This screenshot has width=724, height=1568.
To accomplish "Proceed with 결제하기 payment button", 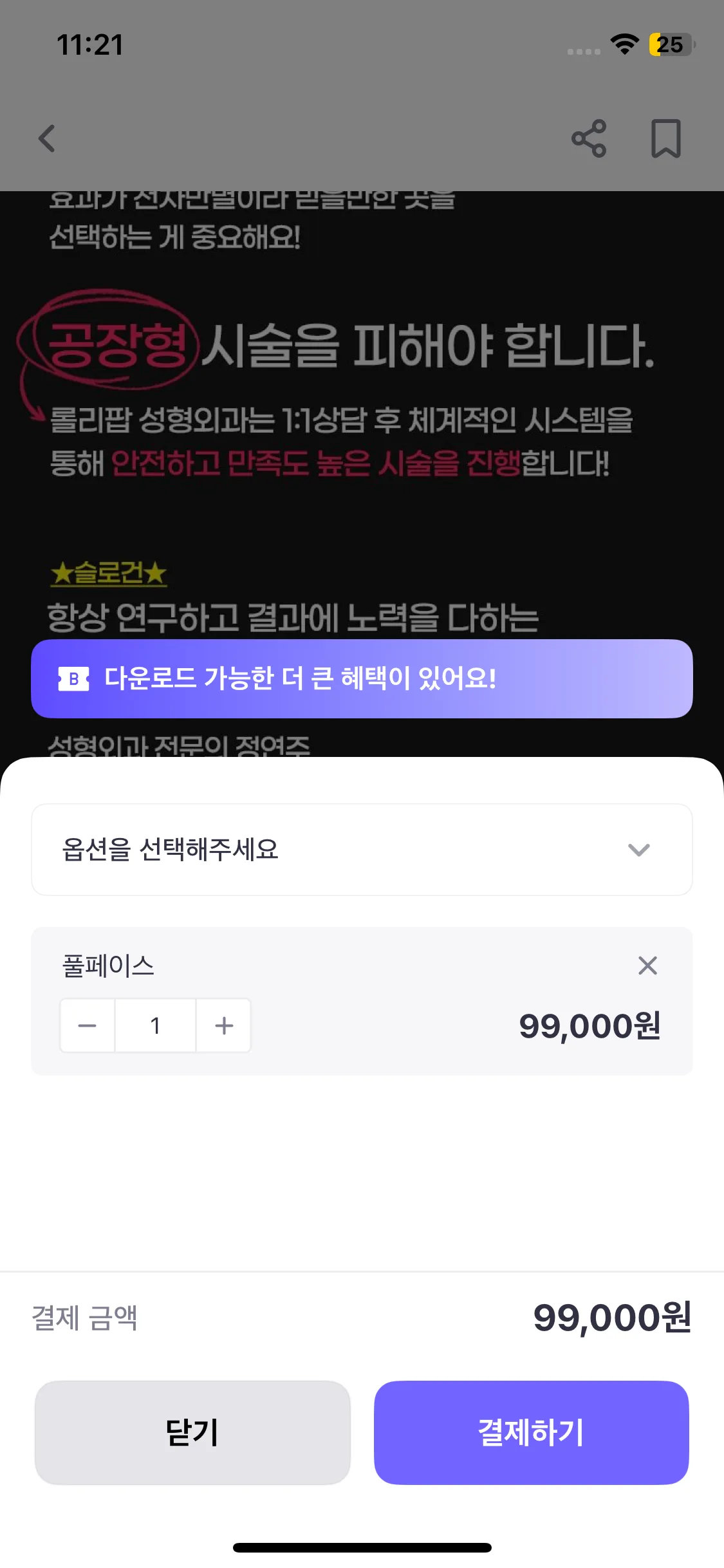I will [x=531, y=1432].
